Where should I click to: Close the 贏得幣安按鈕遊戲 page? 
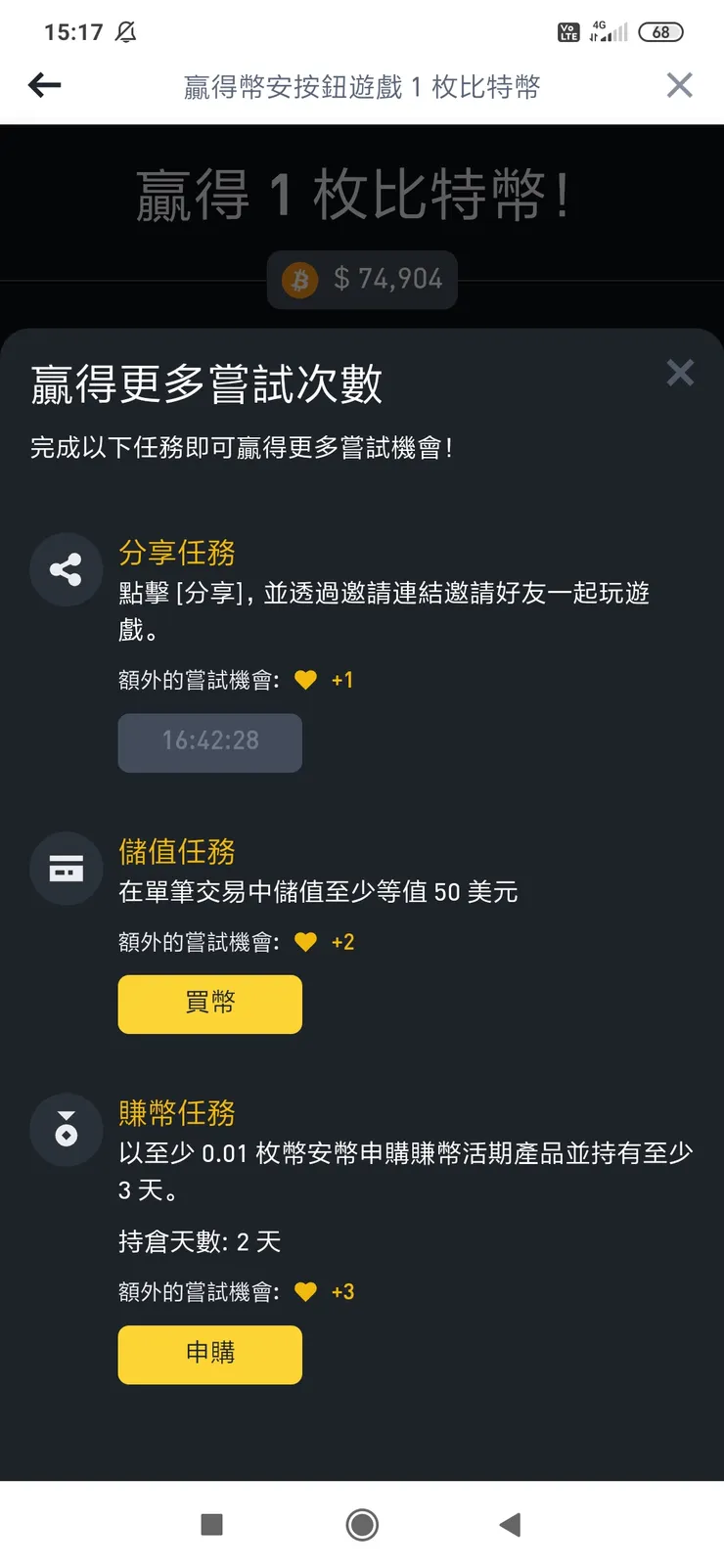pyautogui.click(x=679, y=85)
